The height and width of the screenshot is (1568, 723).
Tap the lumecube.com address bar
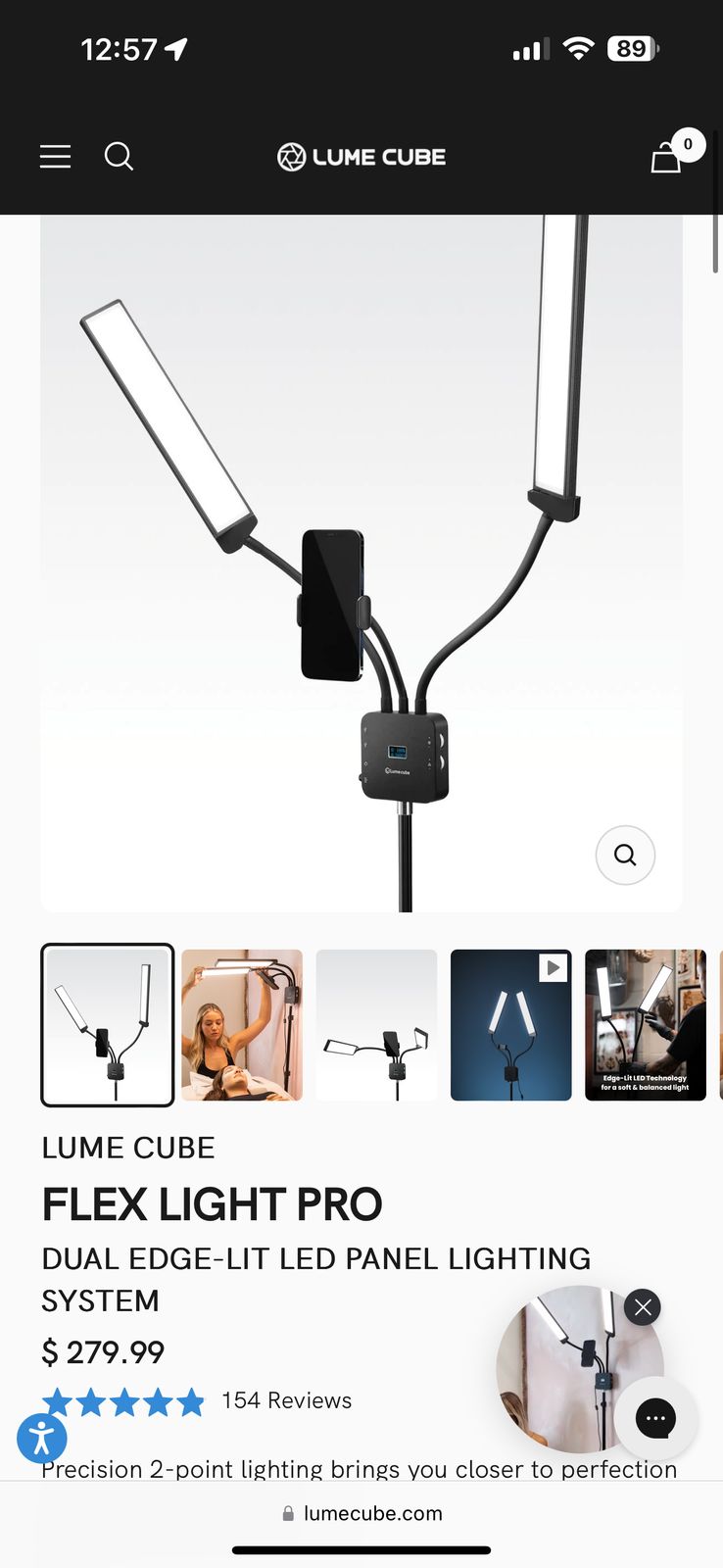(x=361, y=1513)
